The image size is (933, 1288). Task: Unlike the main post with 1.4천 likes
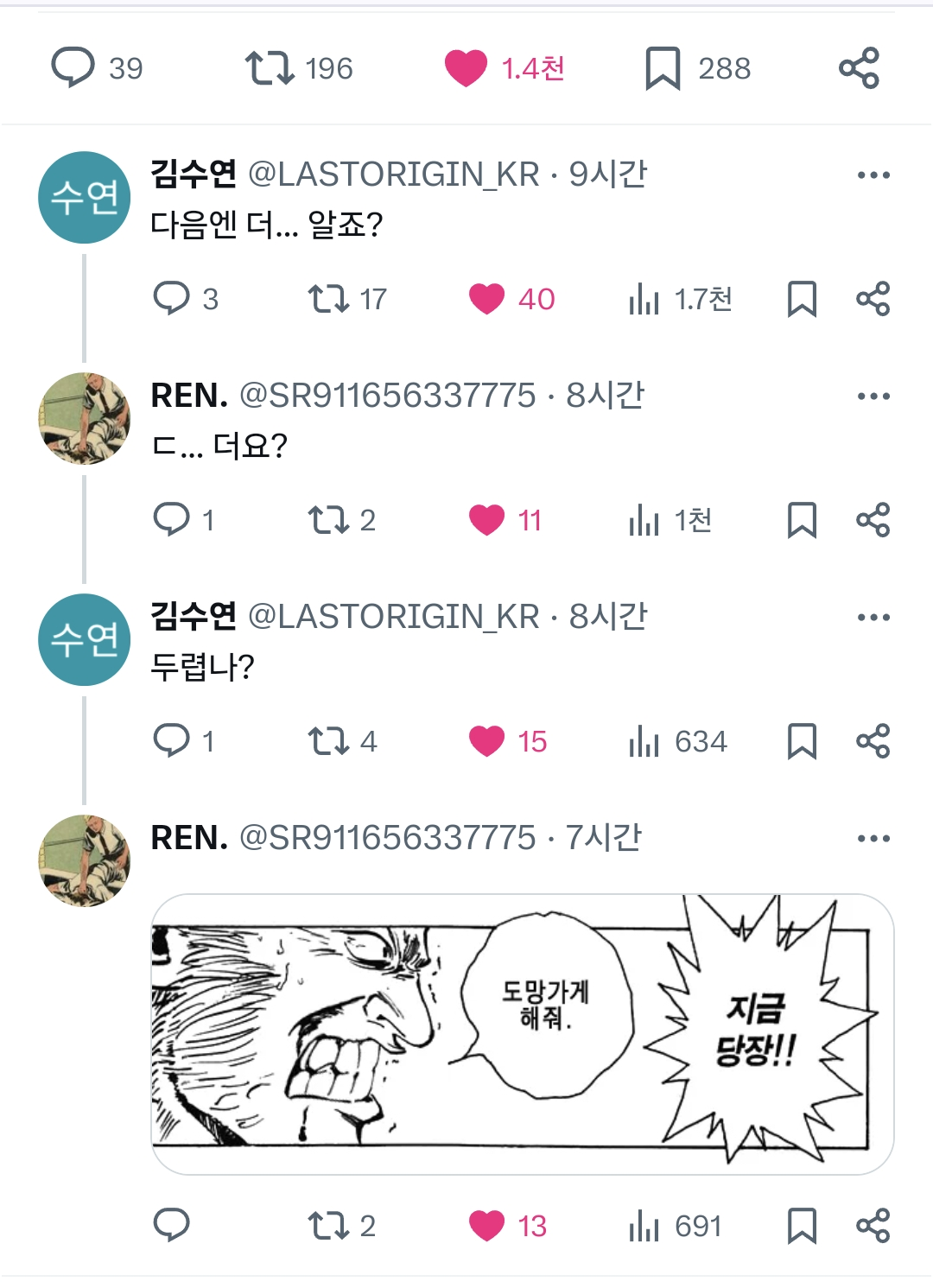click(x=466, y=67)
